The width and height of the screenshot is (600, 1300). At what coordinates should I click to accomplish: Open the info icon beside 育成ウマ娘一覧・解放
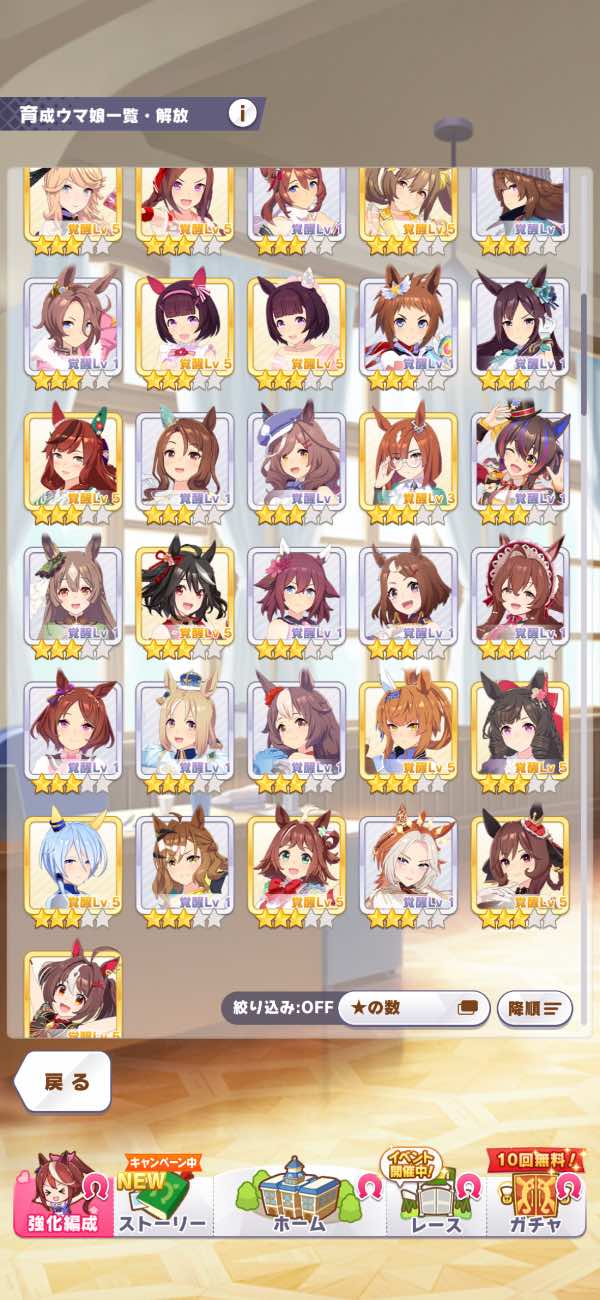click(x=242, y=113)
